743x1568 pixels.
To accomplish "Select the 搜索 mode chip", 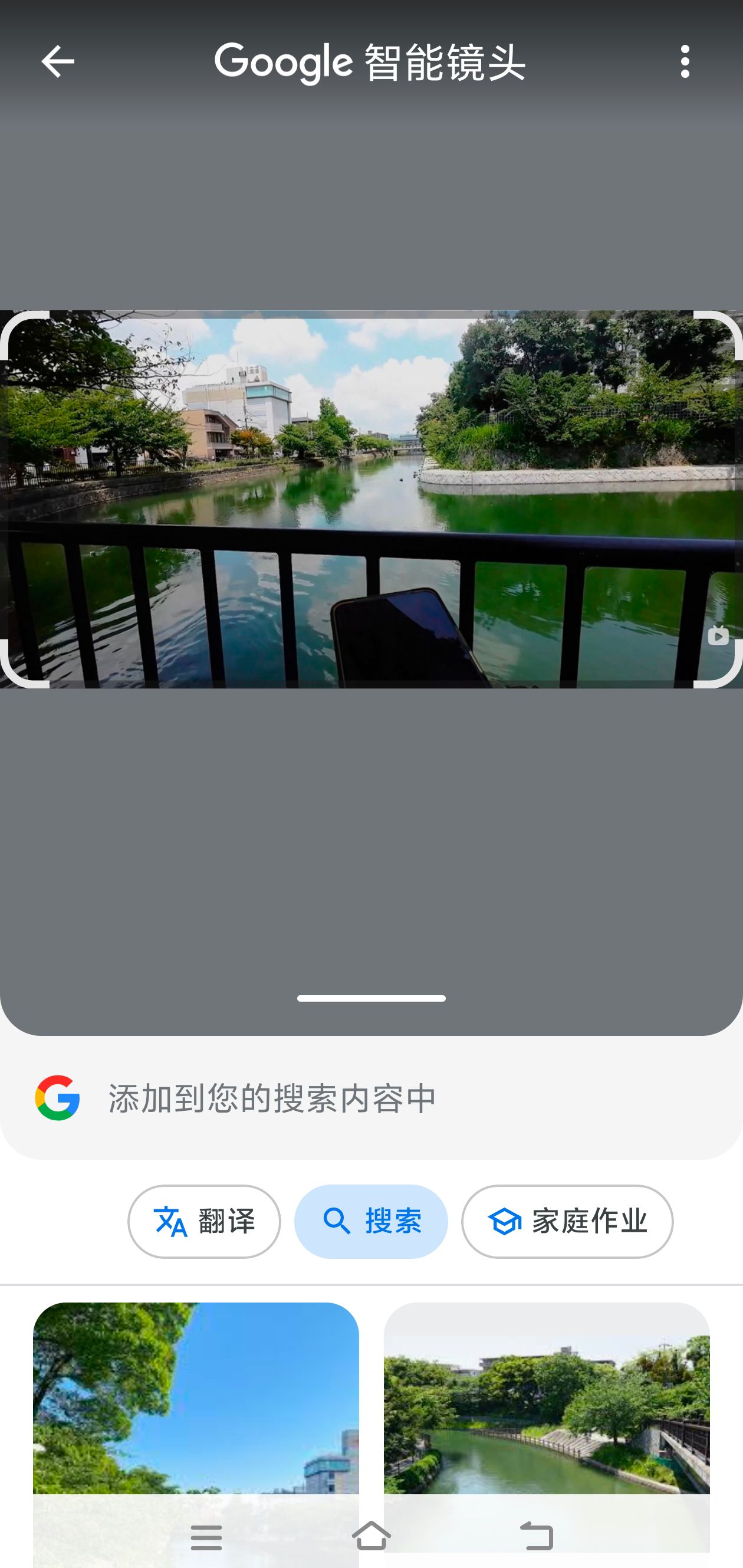I will tap(370, 1221).
